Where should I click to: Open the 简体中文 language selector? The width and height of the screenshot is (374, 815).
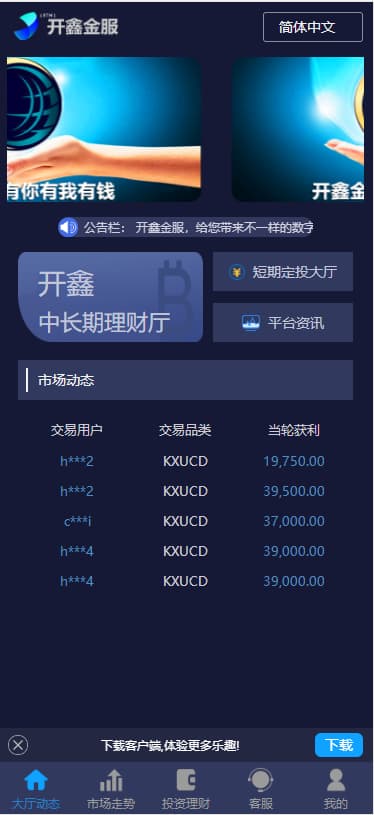coord(313,27)
